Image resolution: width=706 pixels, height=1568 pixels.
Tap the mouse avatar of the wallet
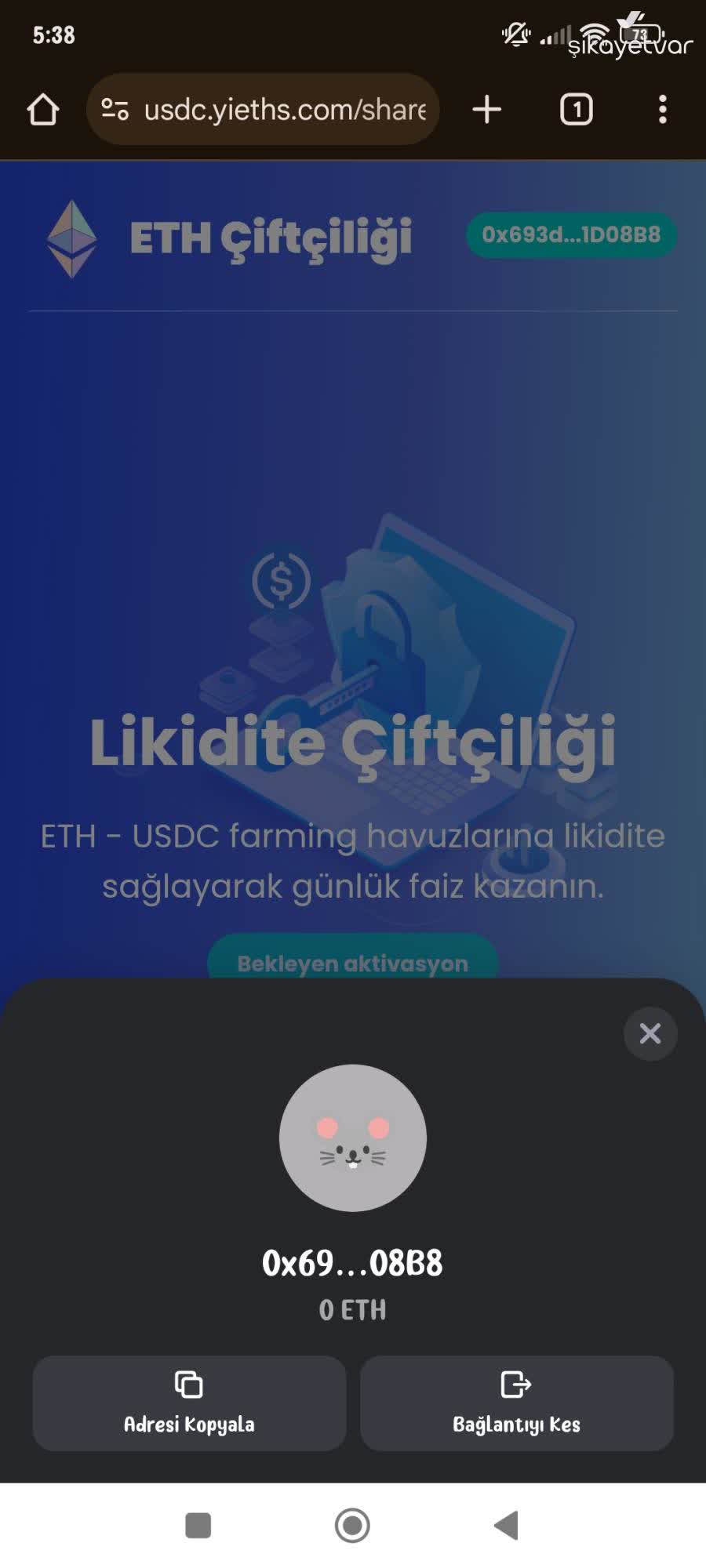tap(353, 1138)
